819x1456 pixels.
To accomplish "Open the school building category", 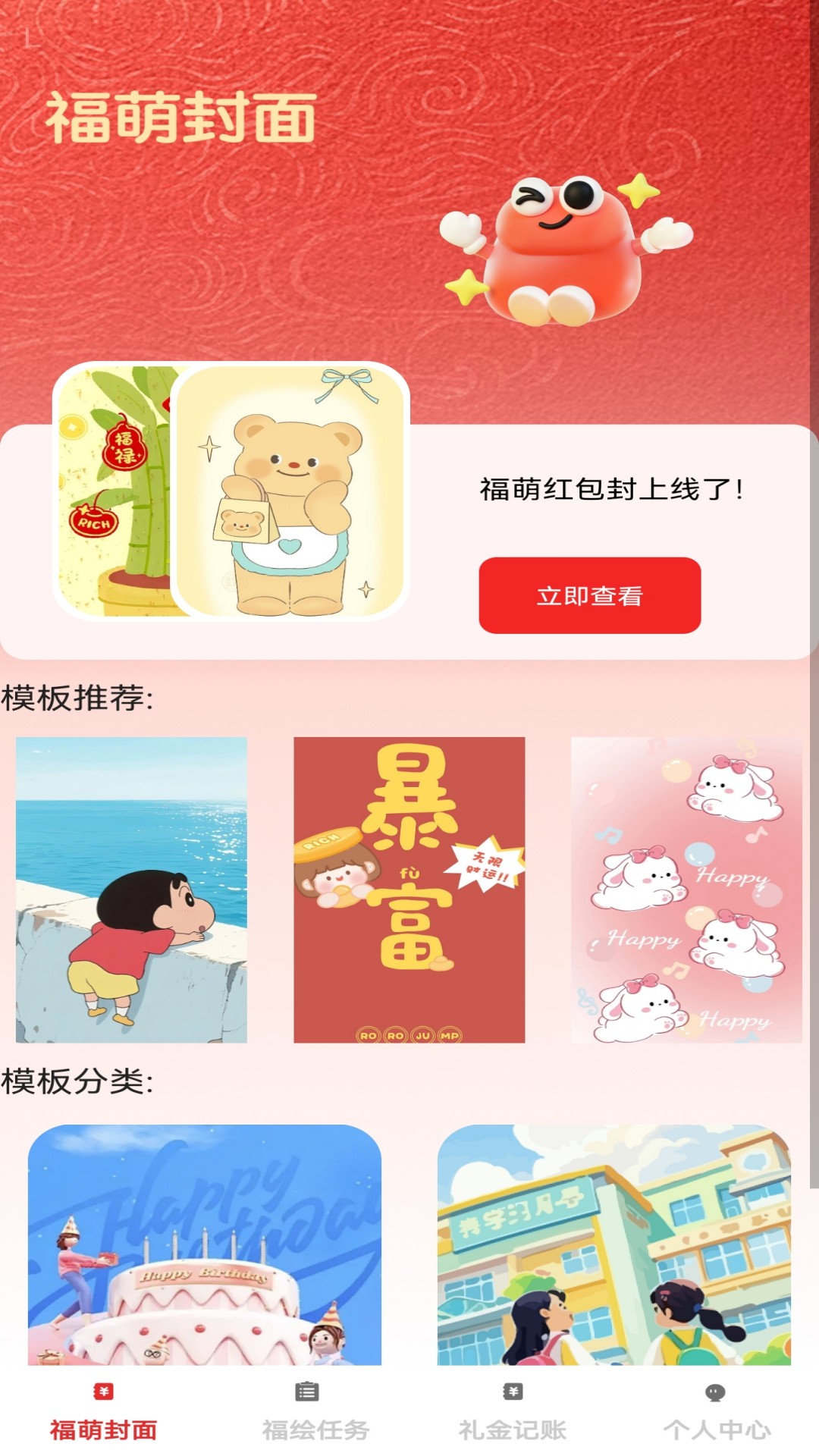I will (613, 1244).
